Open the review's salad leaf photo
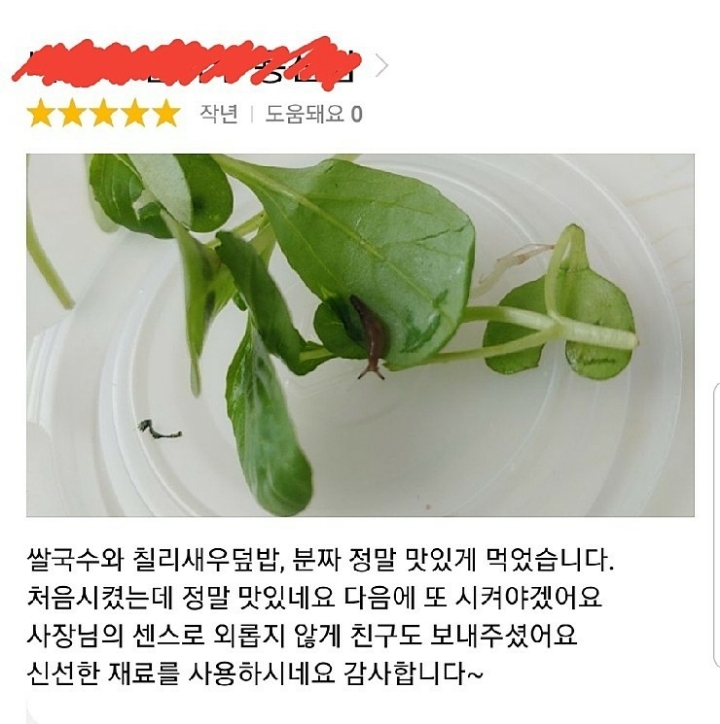 click(x=360, y=335)
